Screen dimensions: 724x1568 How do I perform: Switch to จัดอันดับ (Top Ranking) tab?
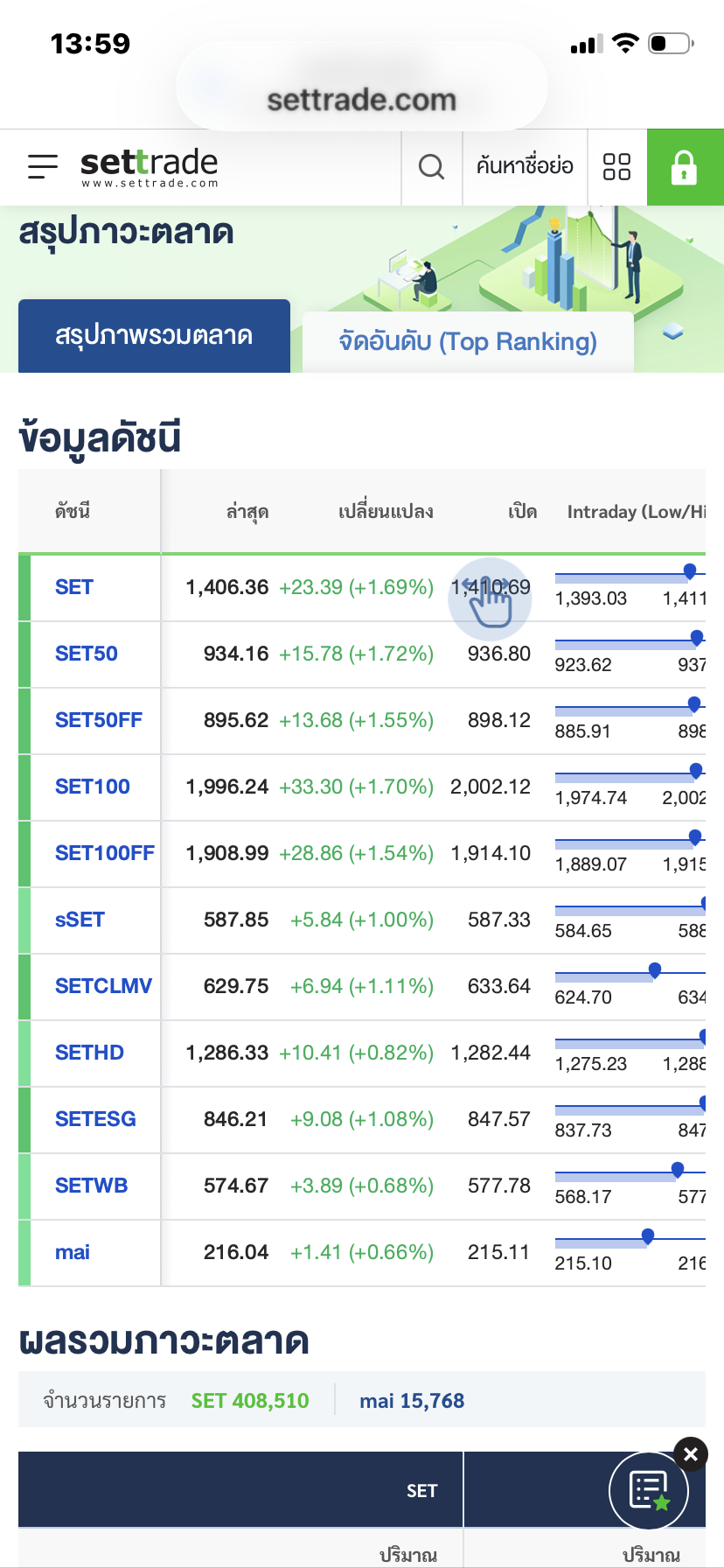pyautogui.click(x=468, y=341)
